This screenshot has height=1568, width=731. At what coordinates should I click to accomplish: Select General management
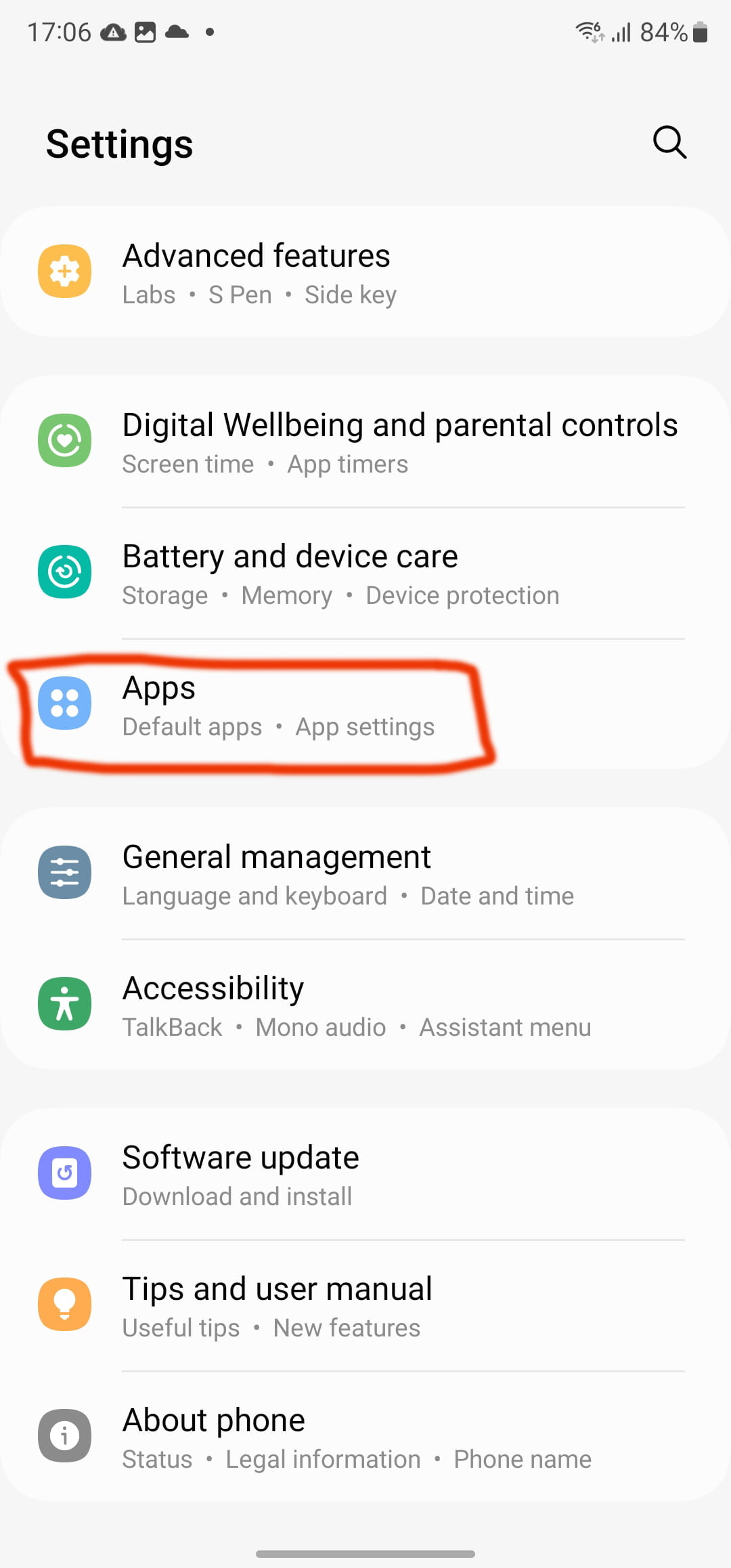coord(365,873)
